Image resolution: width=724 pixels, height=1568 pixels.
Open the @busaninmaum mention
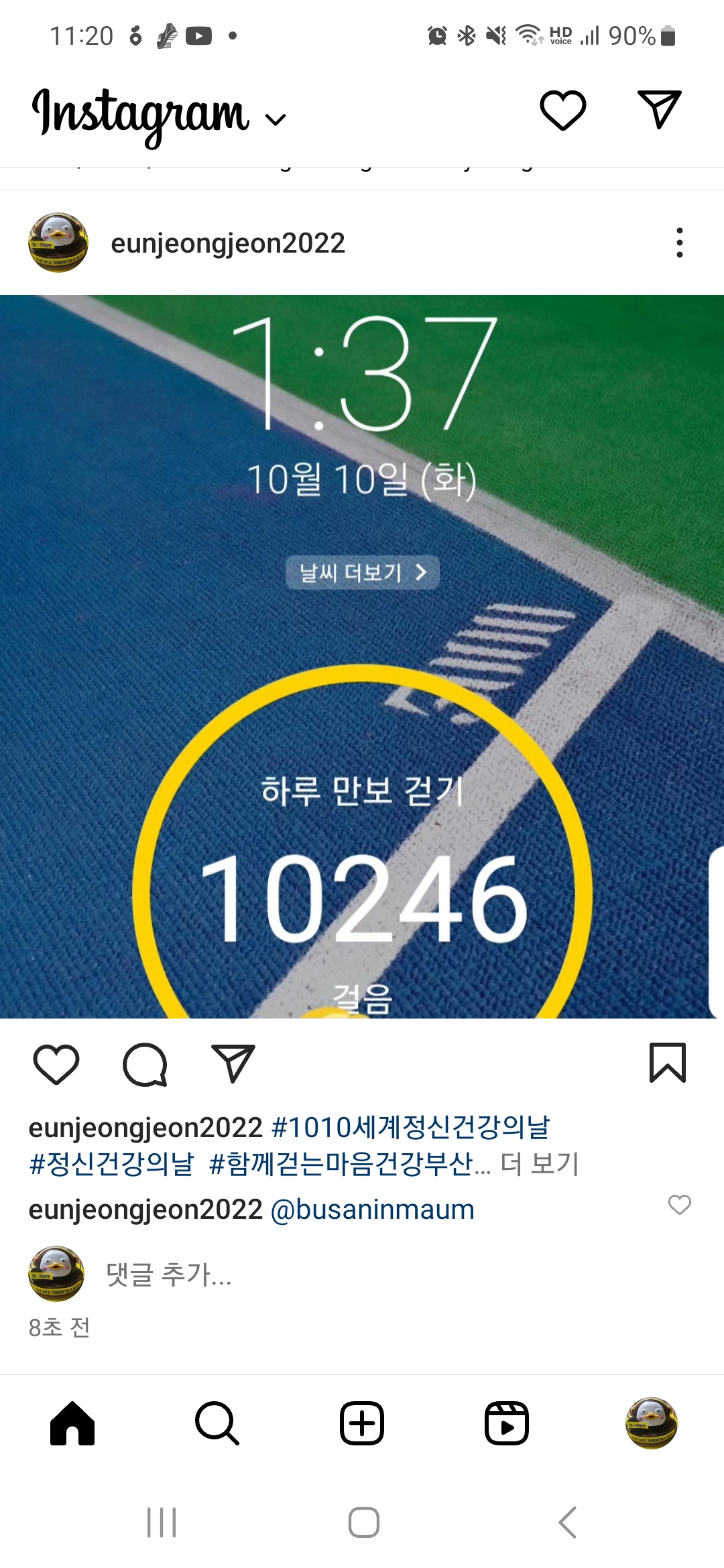(372, 1210)
